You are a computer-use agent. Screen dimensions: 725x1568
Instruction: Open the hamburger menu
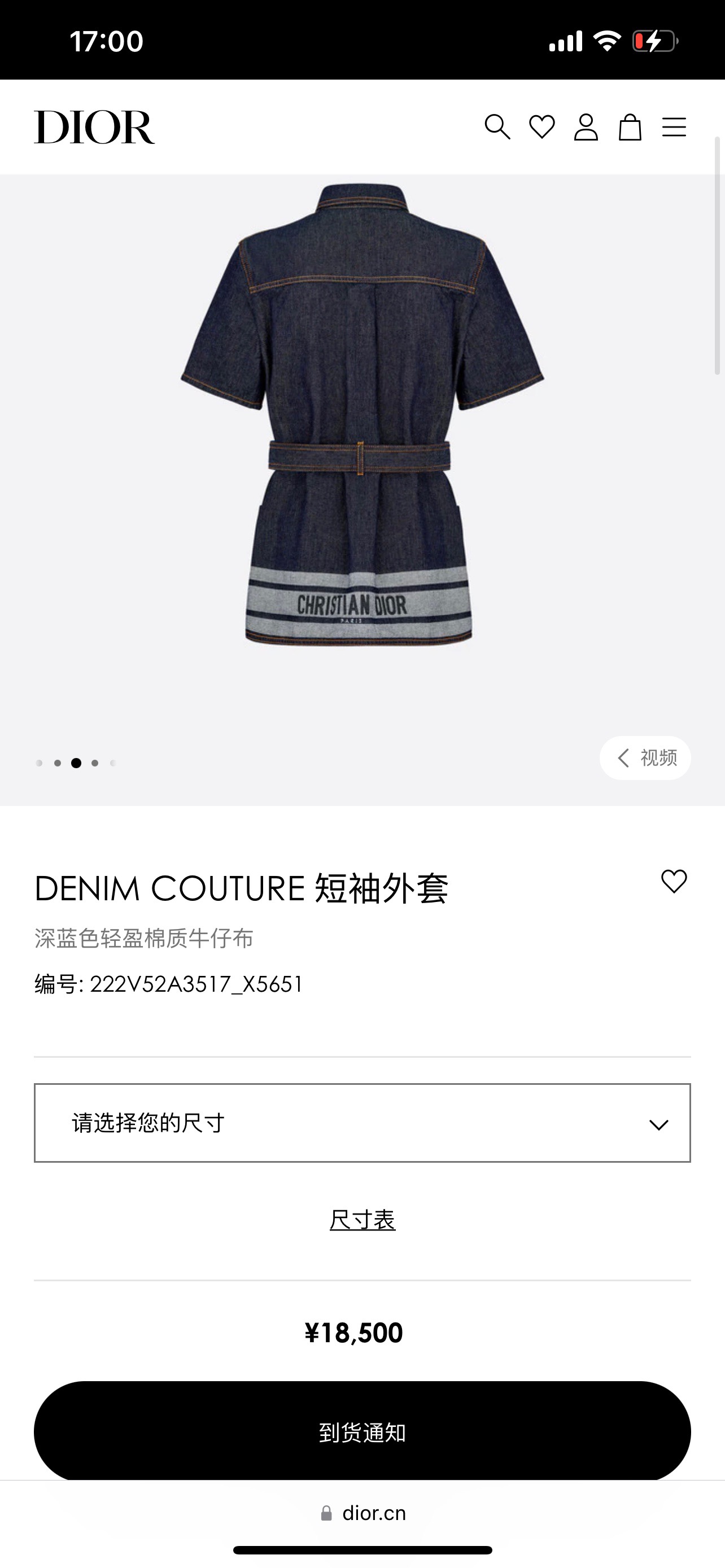pos(674,127)
